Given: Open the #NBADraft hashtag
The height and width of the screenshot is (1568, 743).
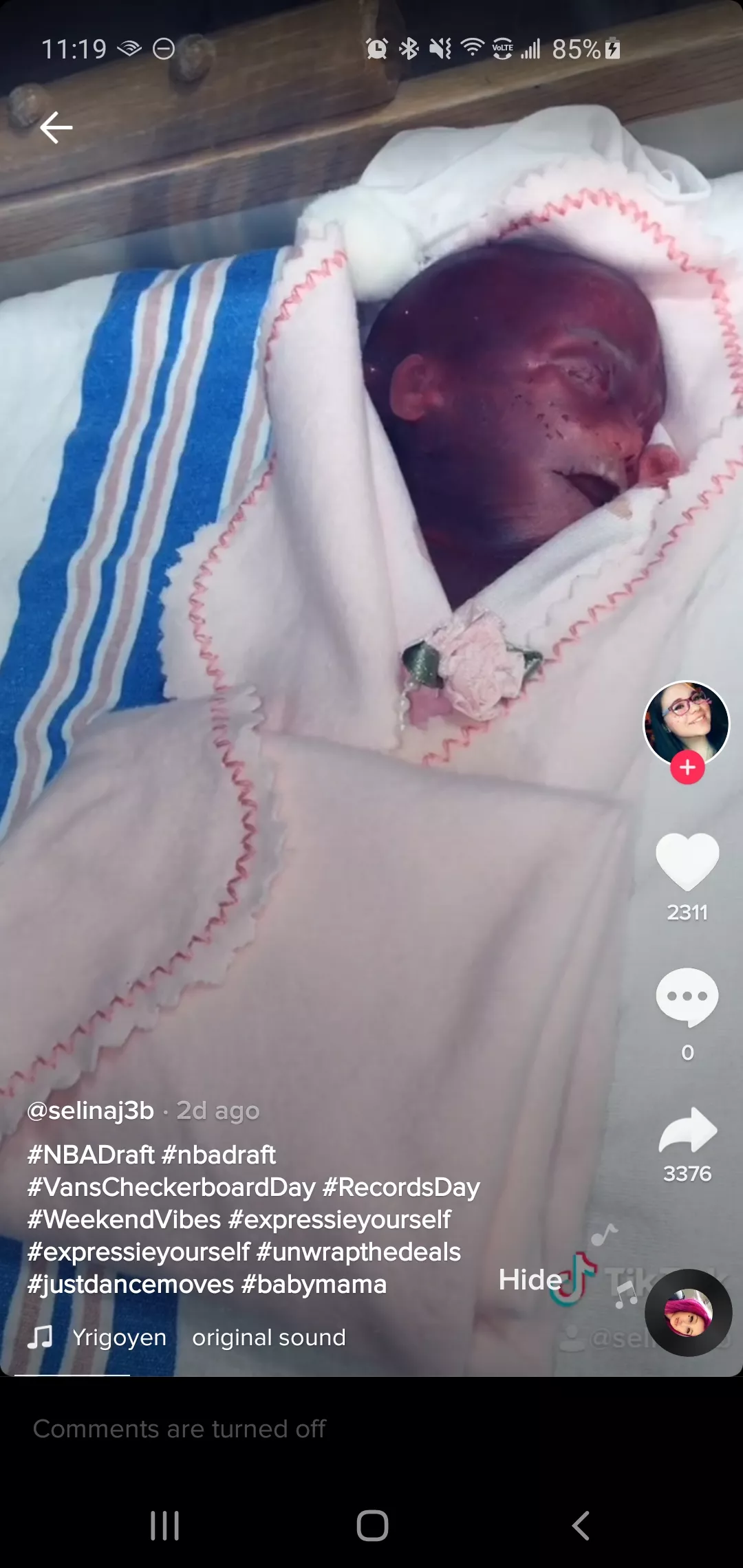Looking at the screenshot, I should click(91, 1155).
